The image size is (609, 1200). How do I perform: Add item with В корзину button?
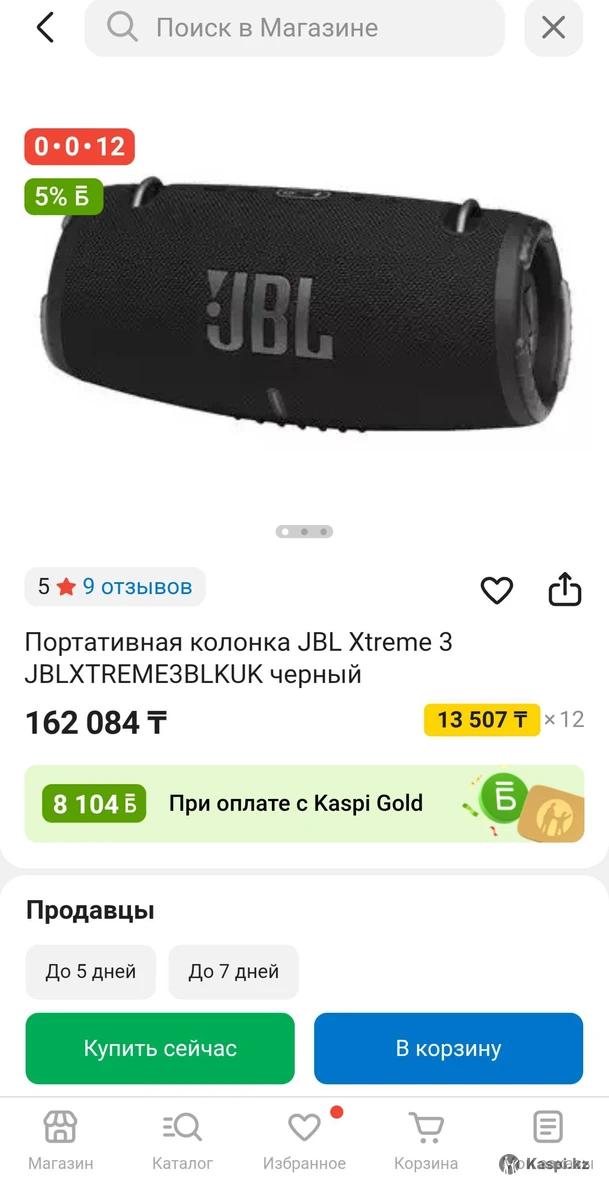pos(448,1048)
